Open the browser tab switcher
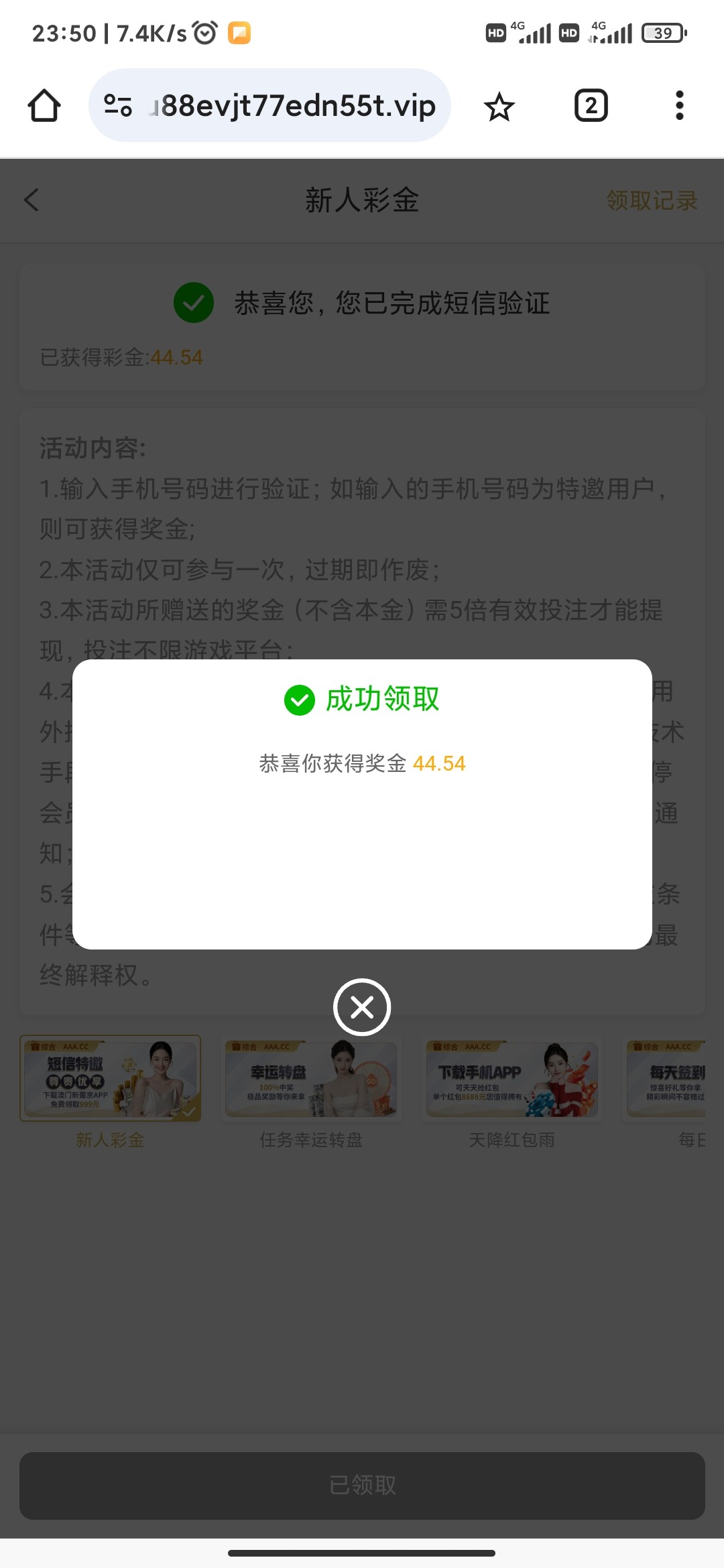 (591, 106)
